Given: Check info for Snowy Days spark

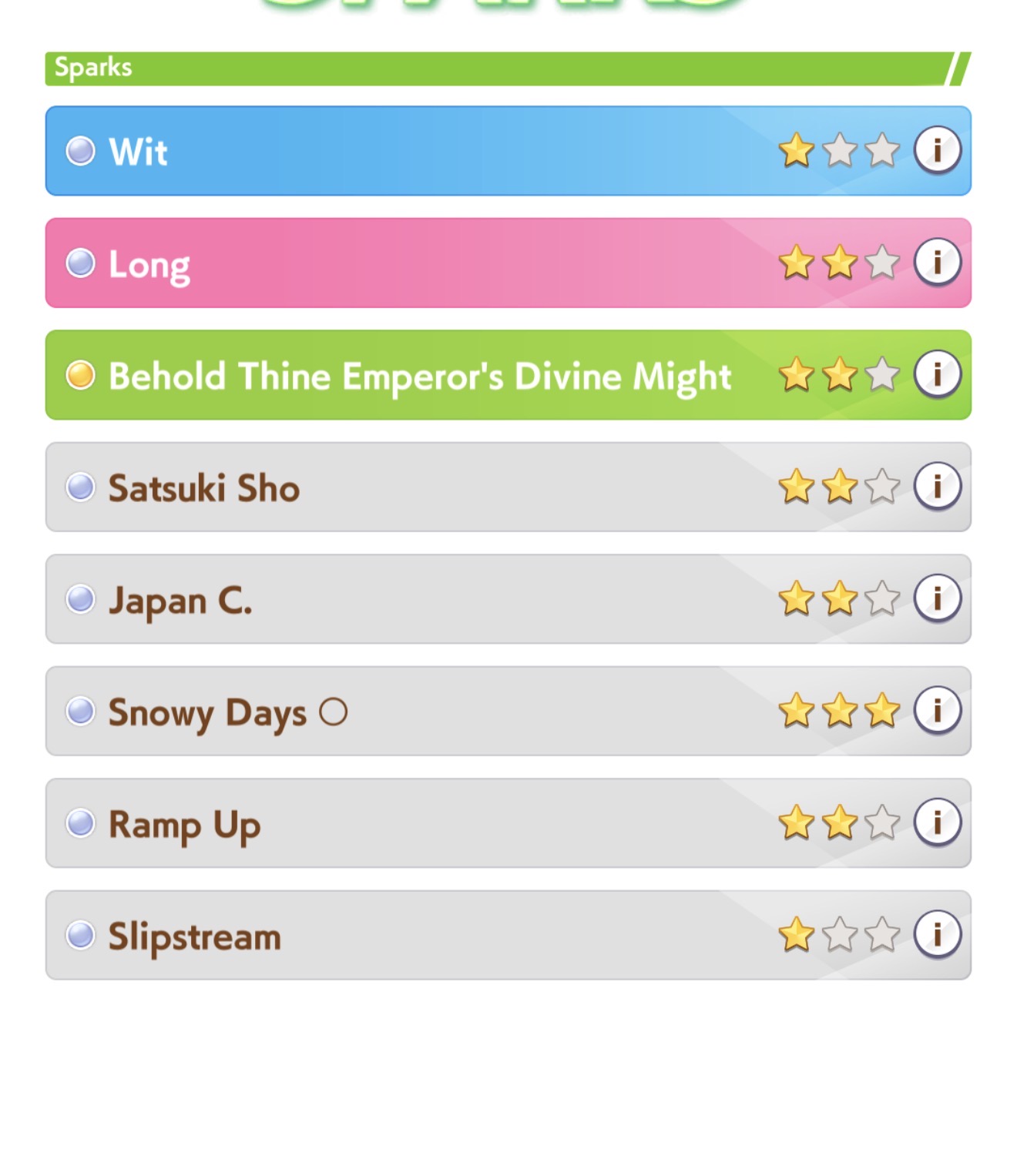Looking at the screenshot, I should [937, 709].
